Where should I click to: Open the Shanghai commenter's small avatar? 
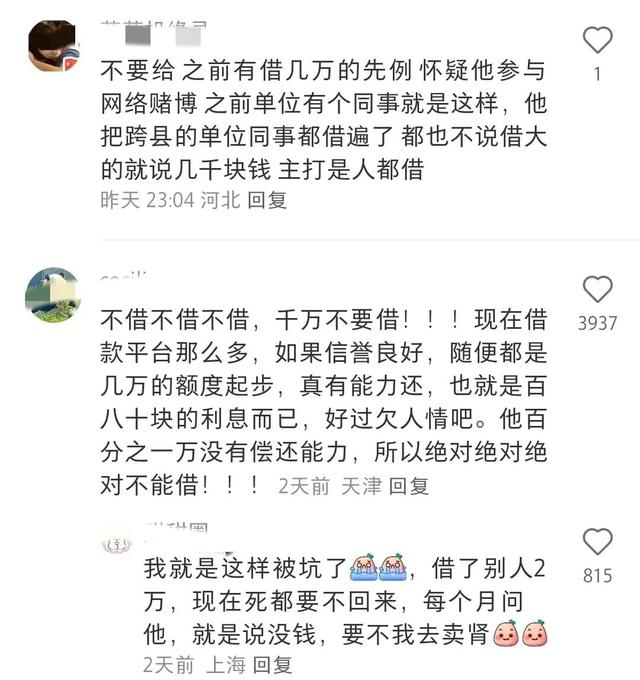pyautogui.click(x=117, y=543)
